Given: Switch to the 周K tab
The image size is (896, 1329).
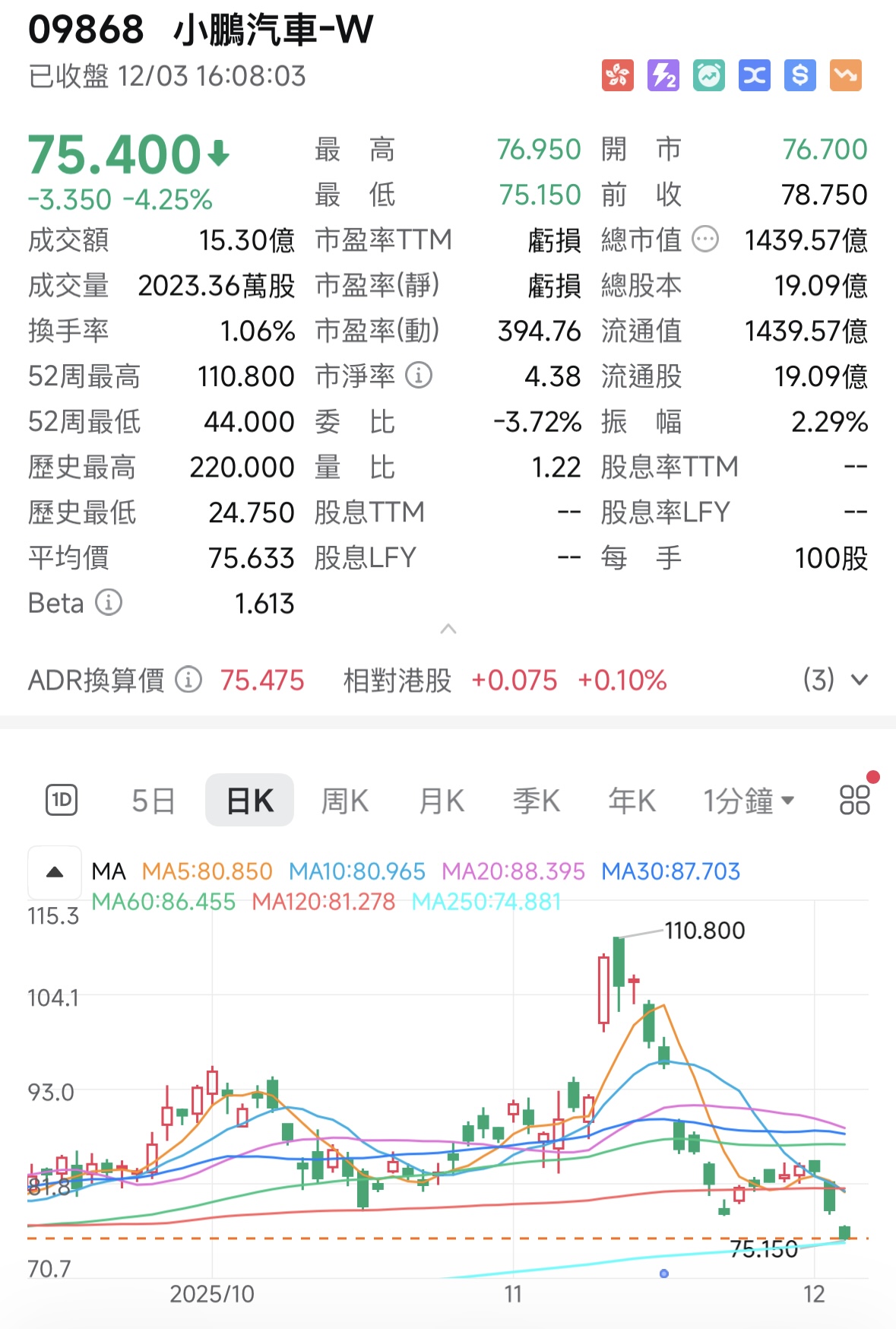Looking at the screenshot, I should coord(344,801).
